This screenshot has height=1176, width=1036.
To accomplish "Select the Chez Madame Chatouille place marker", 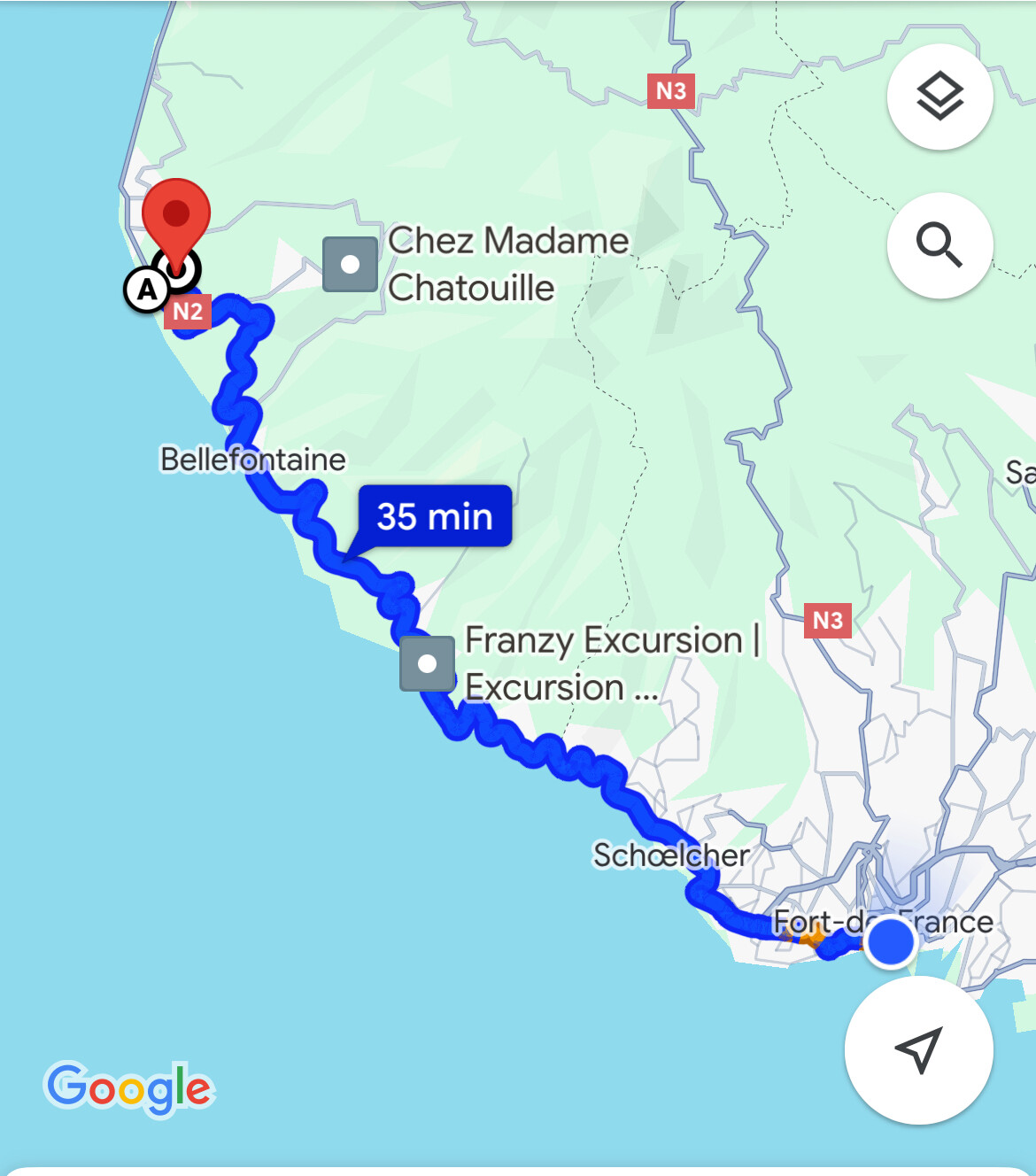I will 351,264.
